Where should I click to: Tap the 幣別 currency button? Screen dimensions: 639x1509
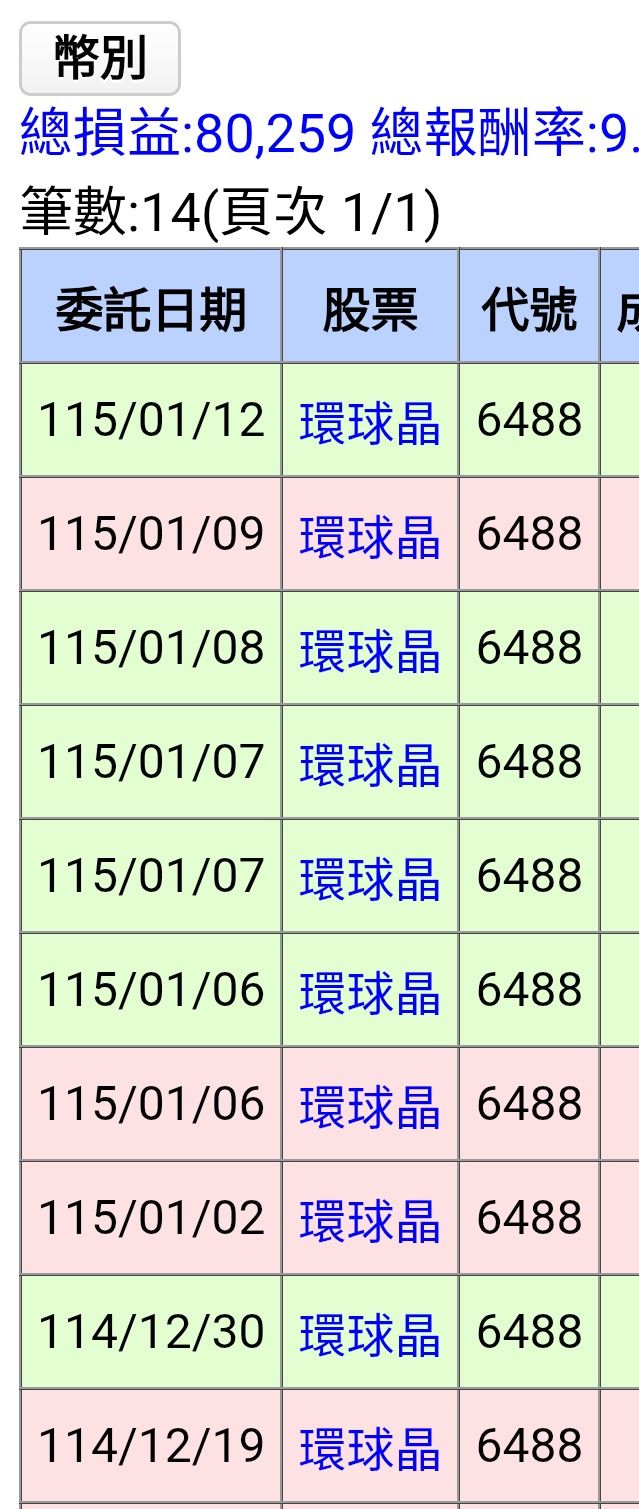tap(100, 59)
